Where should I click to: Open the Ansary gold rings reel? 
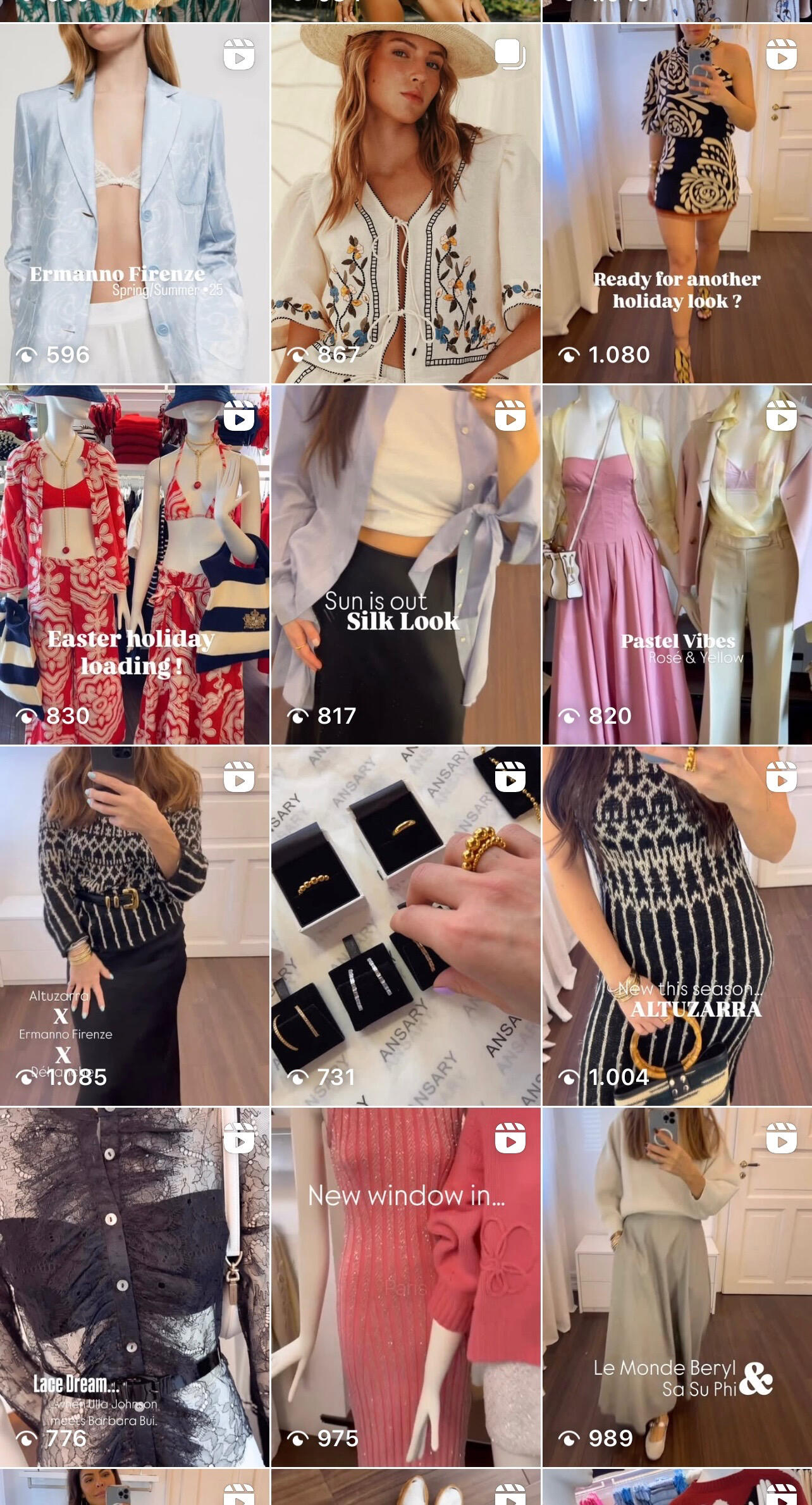point(406,926)
